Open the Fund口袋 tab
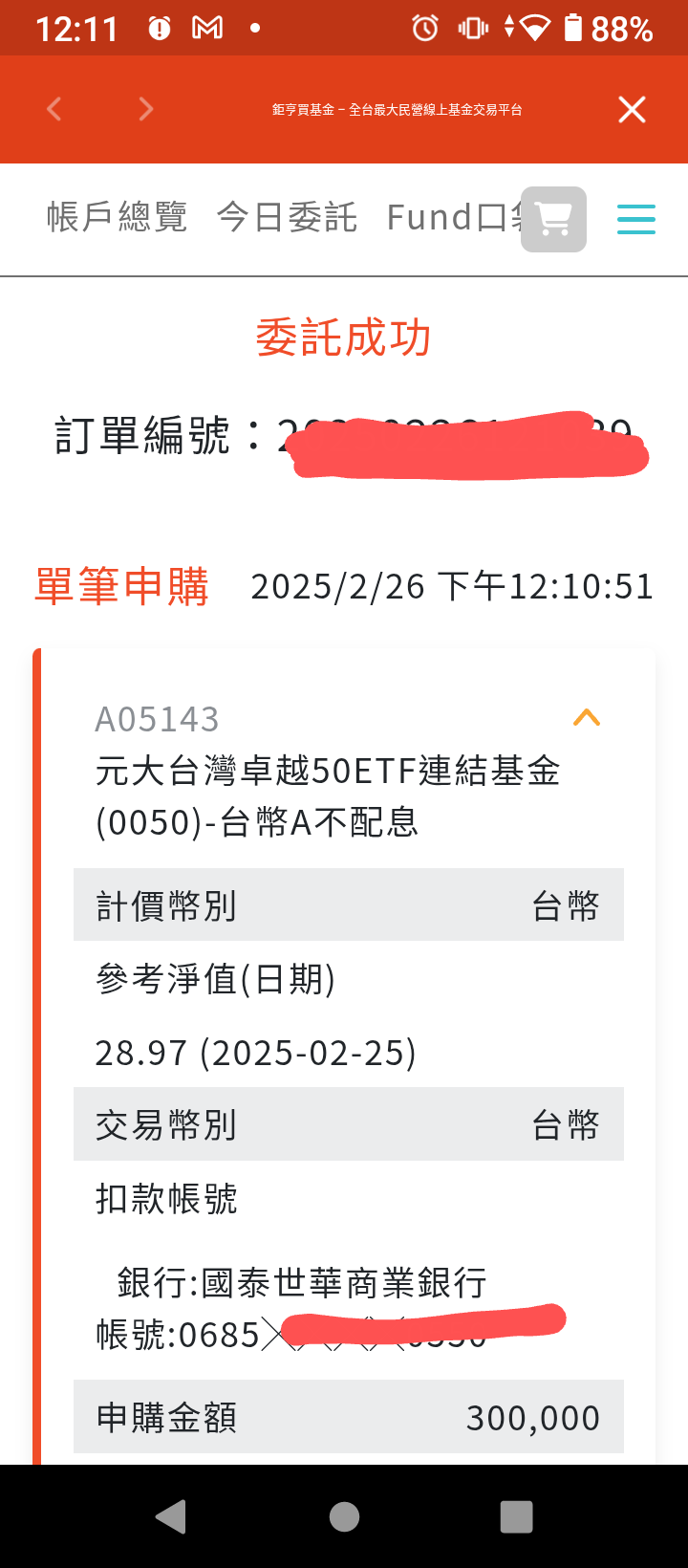The height and width of the screenshot is (1568, 688). click(x=440, y=217)
